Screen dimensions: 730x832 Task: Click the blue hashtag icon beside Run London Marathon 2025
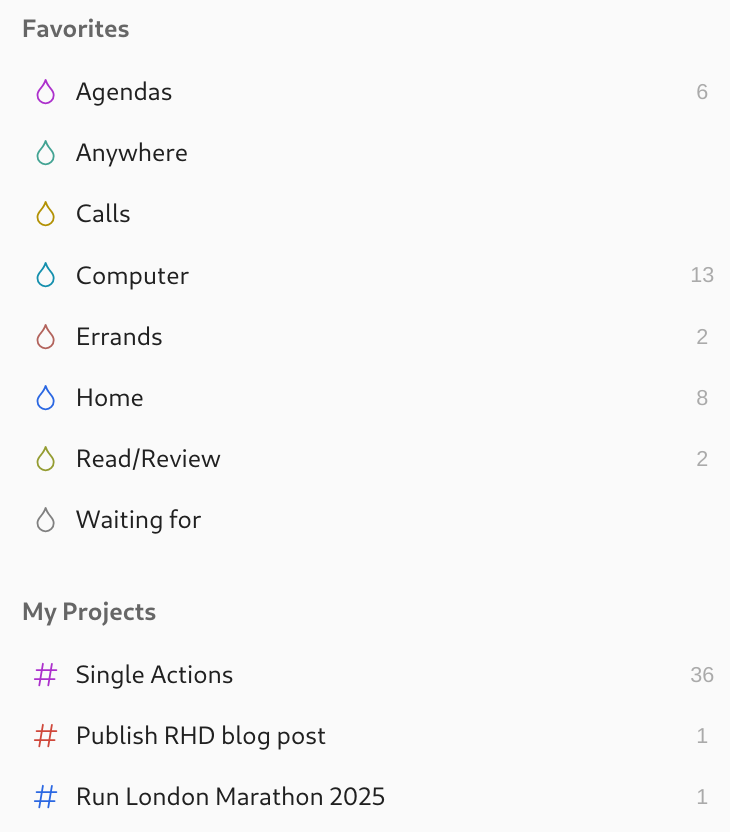tap(45, 796)
